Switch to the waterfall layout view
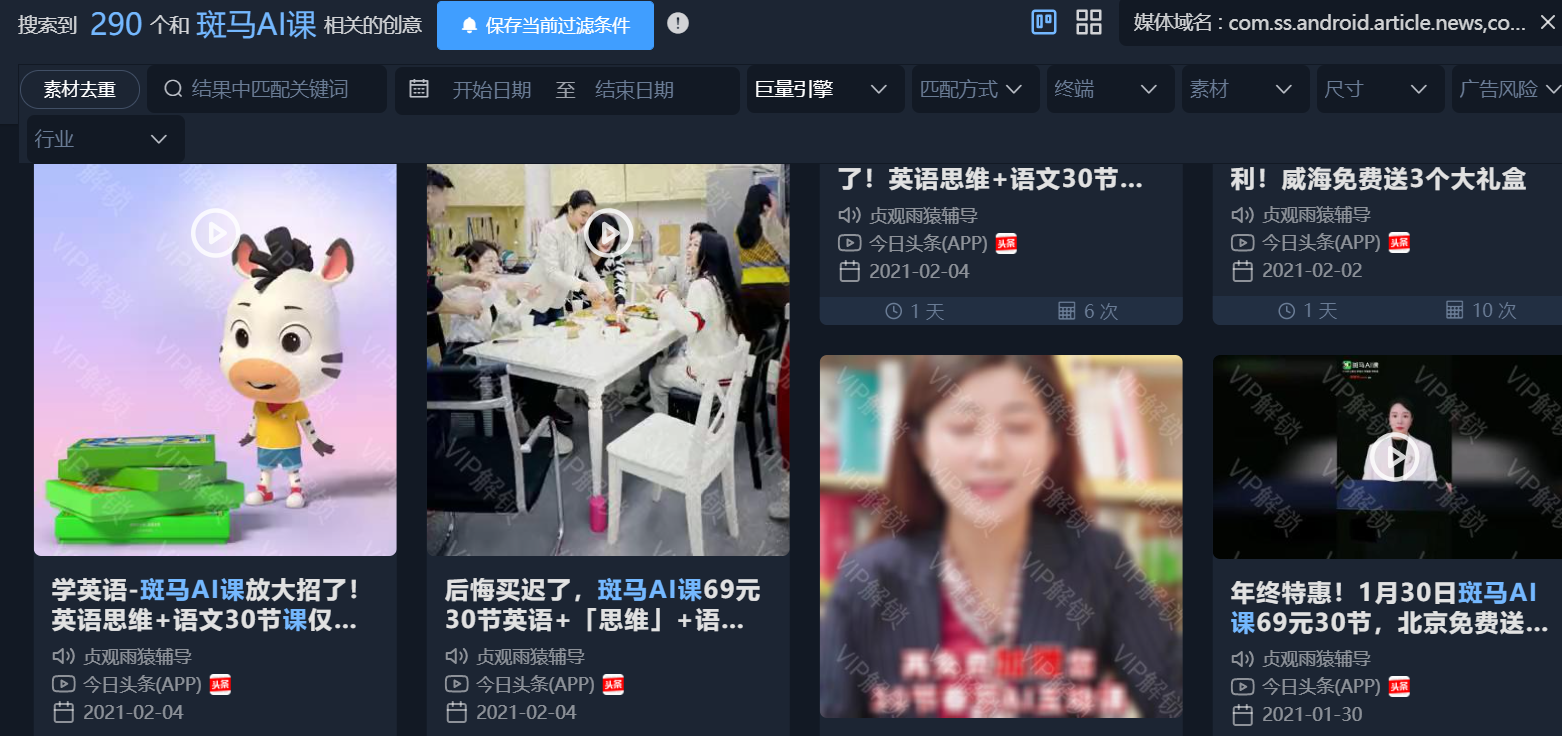1562x736 pixels. click(x=1044, y=22)
